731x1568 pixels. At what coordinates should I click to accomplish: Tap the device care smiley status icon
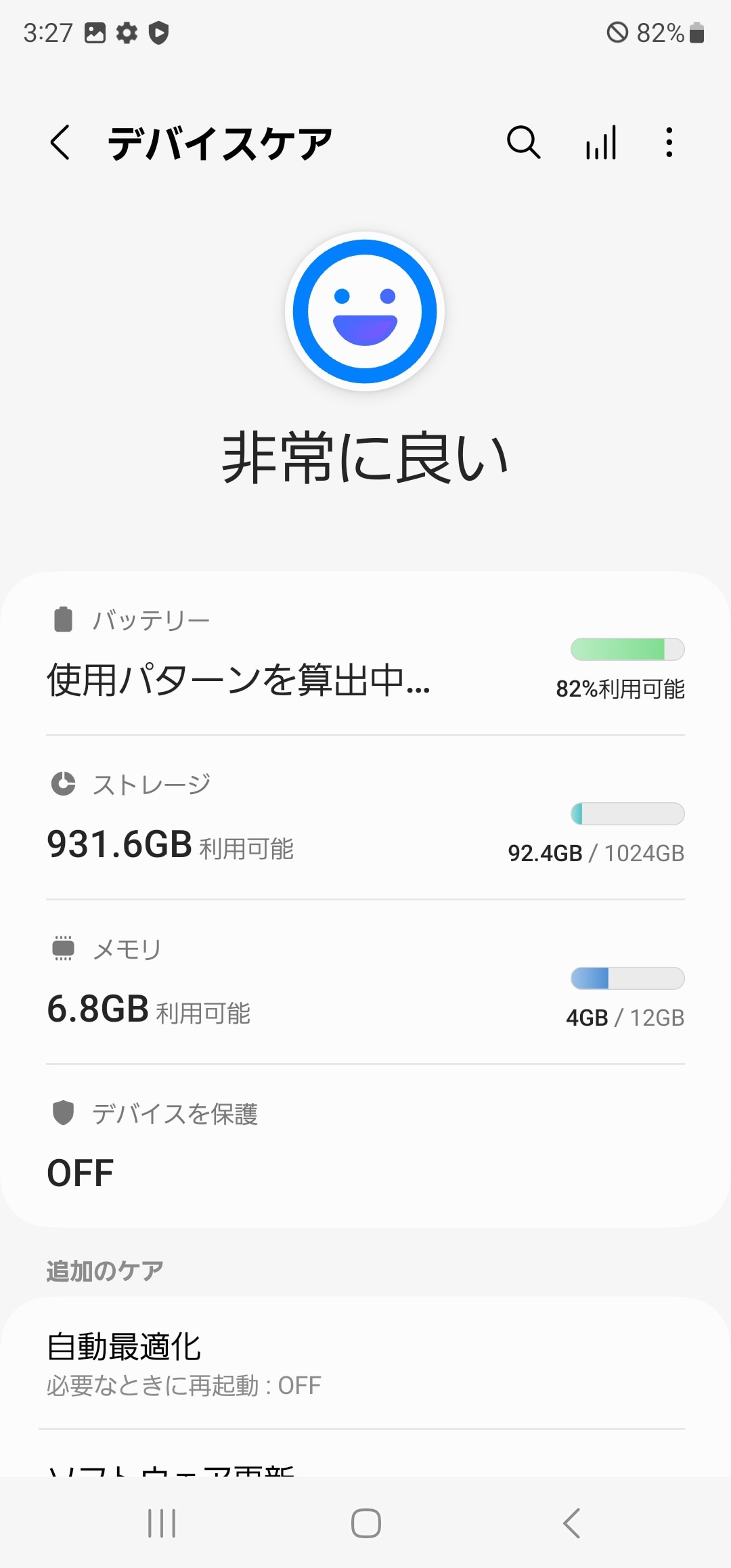(365, 313)
